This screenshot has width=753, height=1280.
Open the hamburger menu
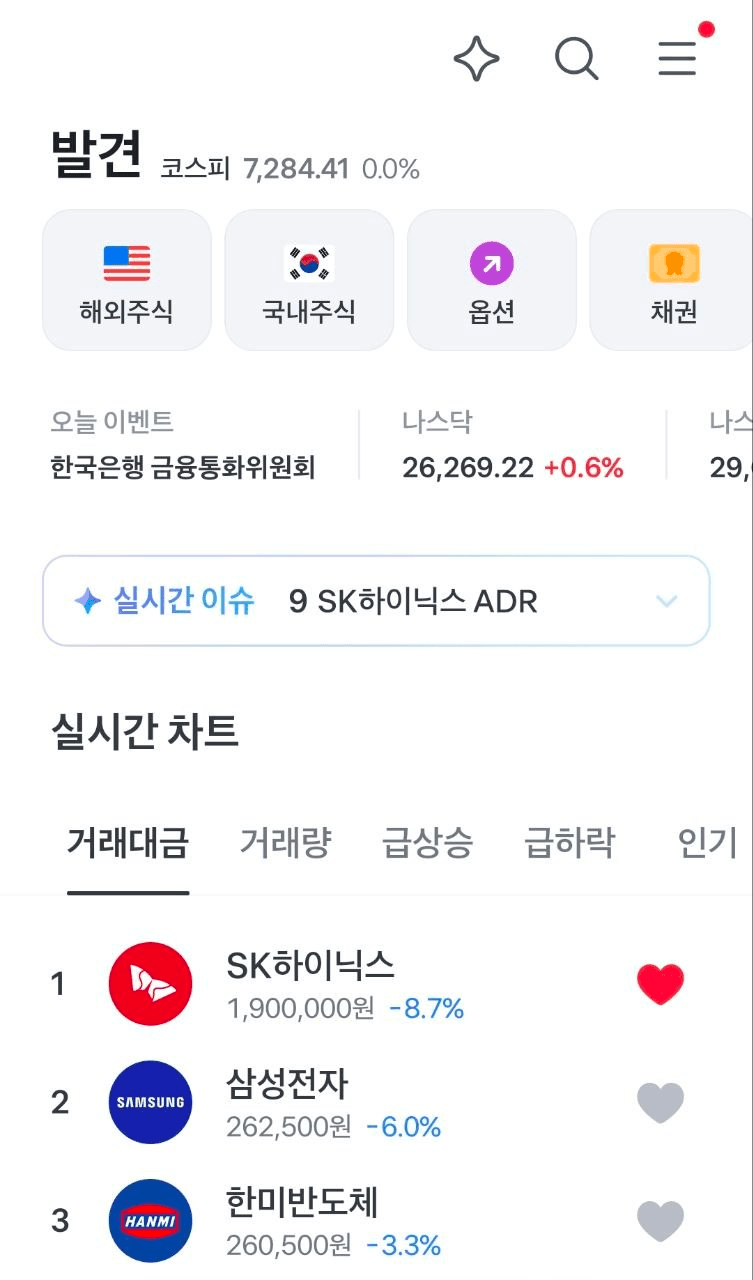point(677,59)
